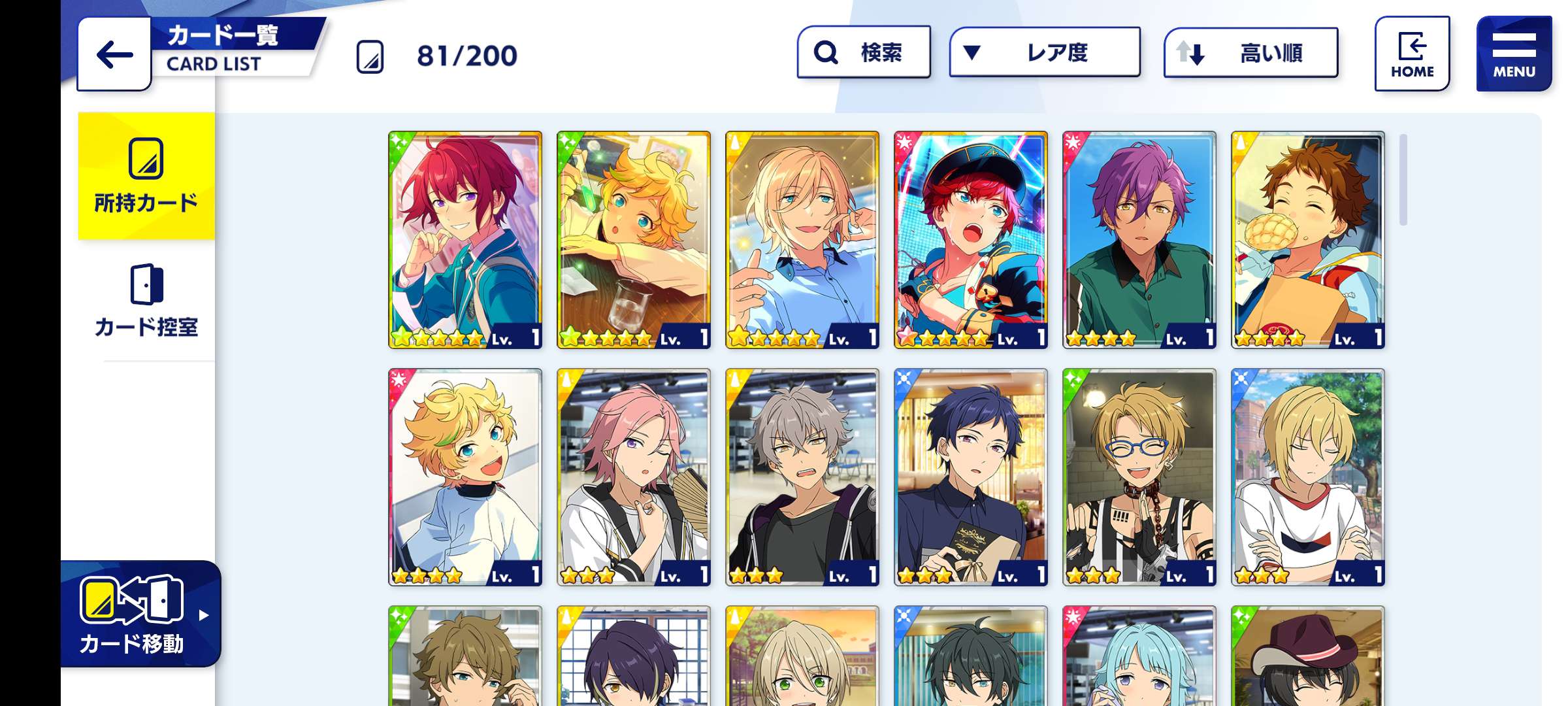Go back with the arrow button
Image resolution: width=1568 pixels, height=706 pixels.
[114, 54]
